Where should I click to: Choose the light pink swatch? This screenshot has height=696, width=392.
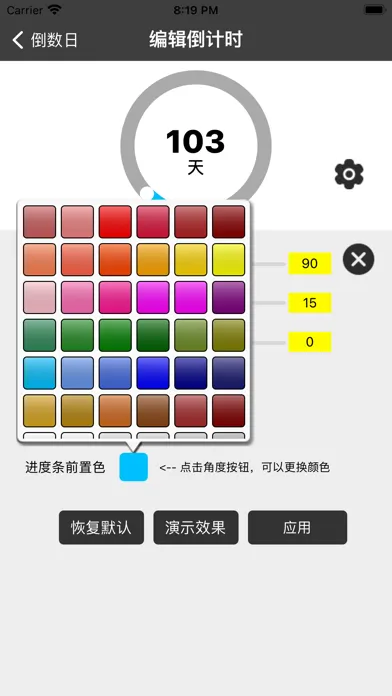40,297
